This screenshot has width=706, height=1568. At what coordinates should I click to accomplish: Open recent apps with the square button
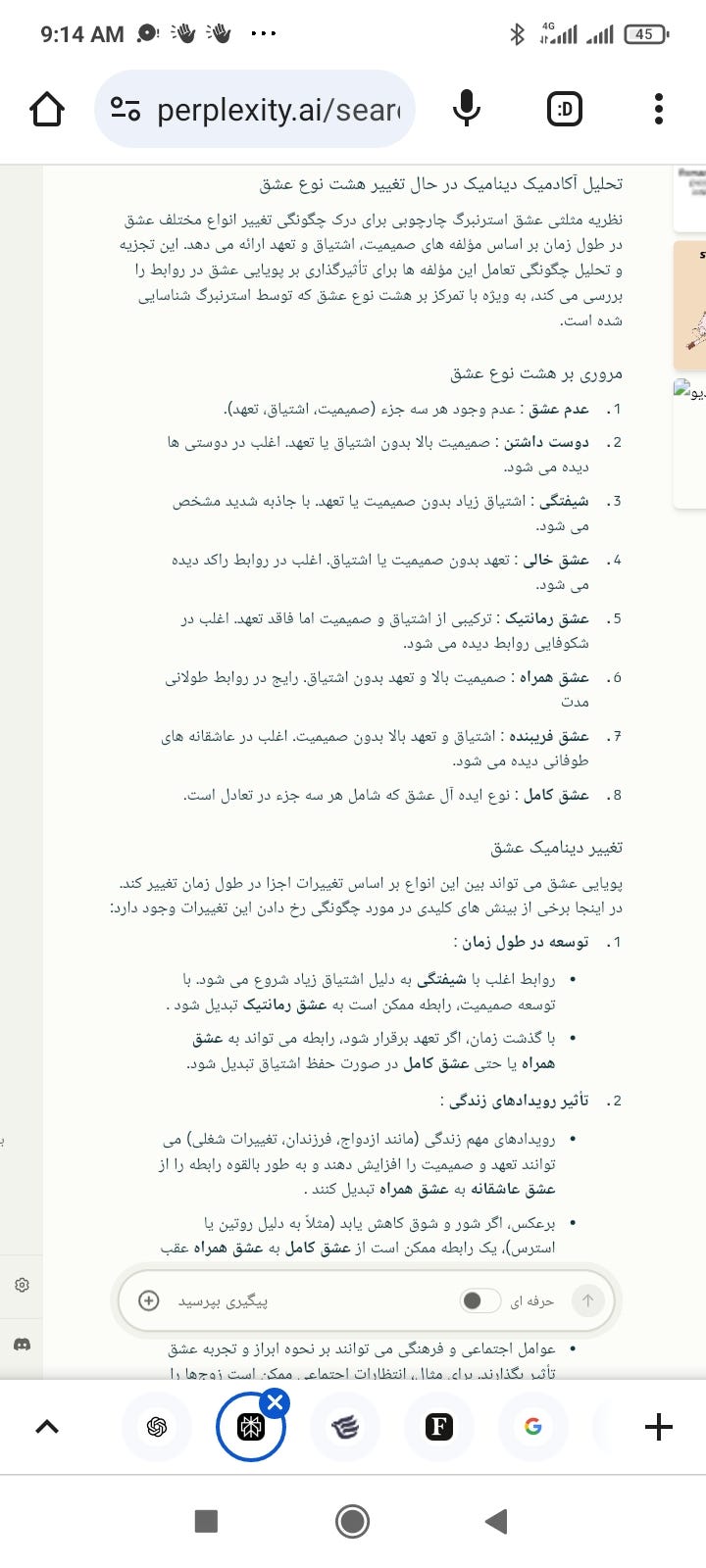[206, 1521]
